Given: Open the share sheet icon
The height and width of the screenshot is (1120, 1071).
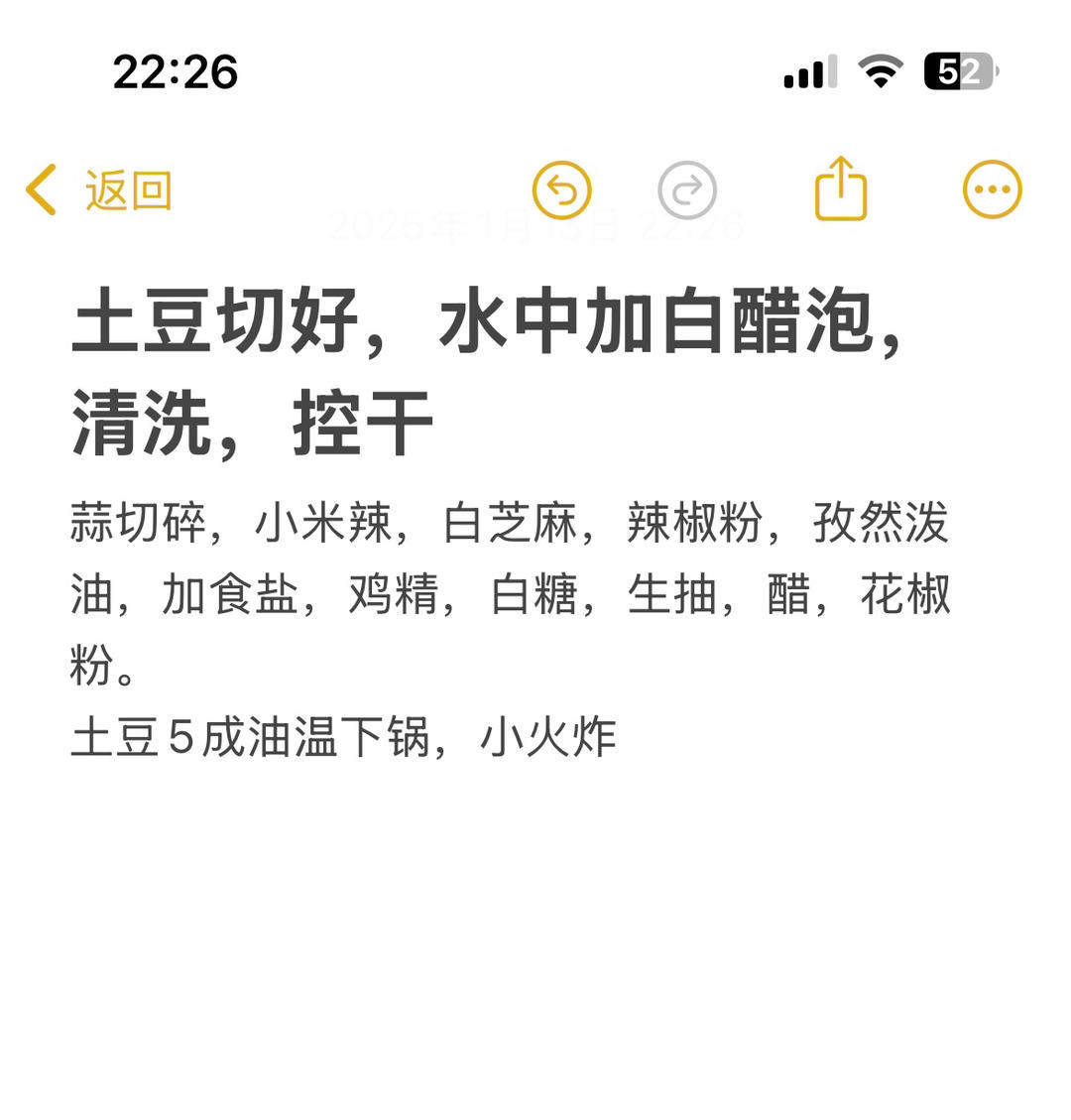Looking at the screenshot, I should [x=841, y=187].
